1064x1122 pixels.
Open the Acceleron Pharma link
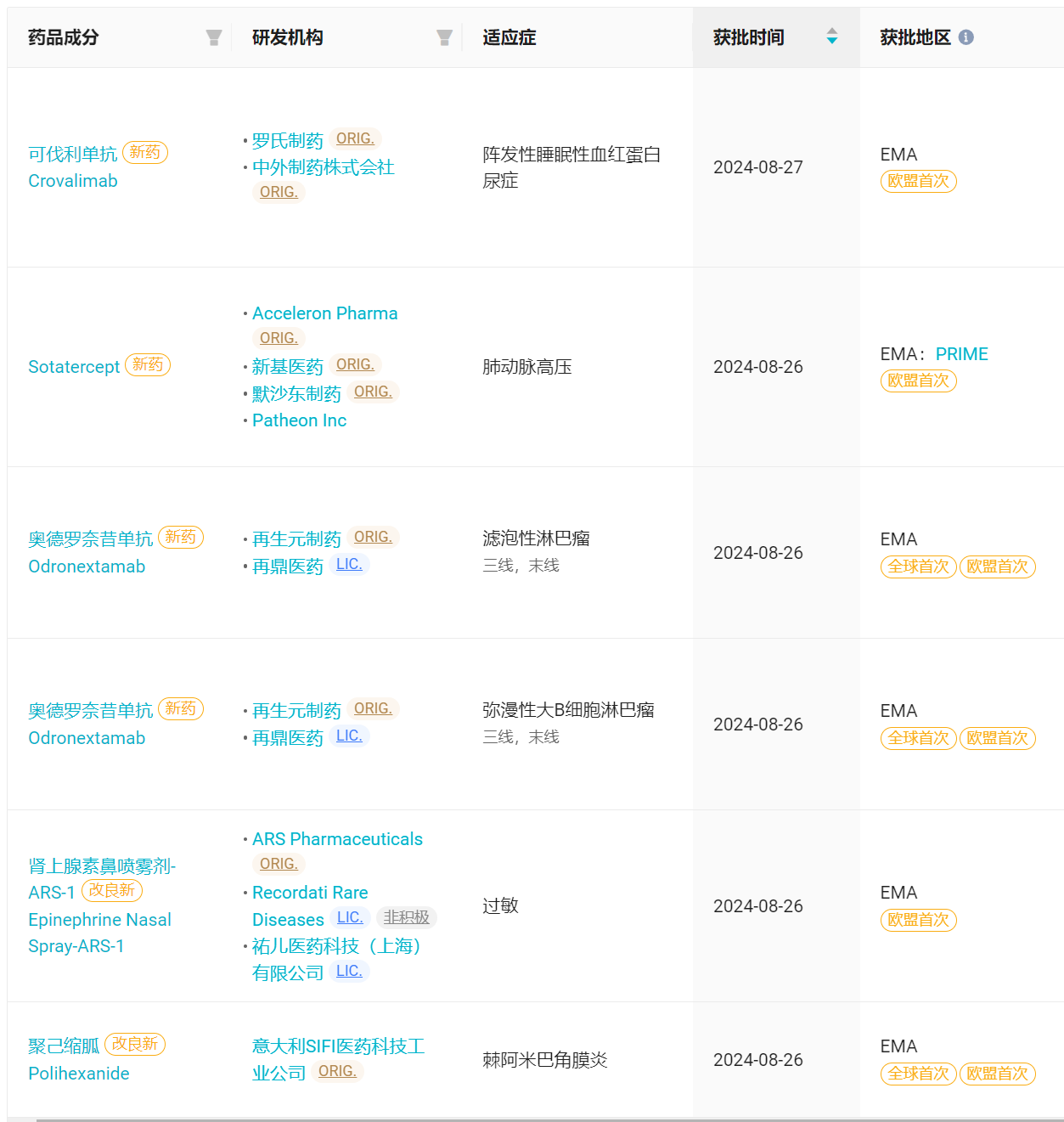coord(324,313)
